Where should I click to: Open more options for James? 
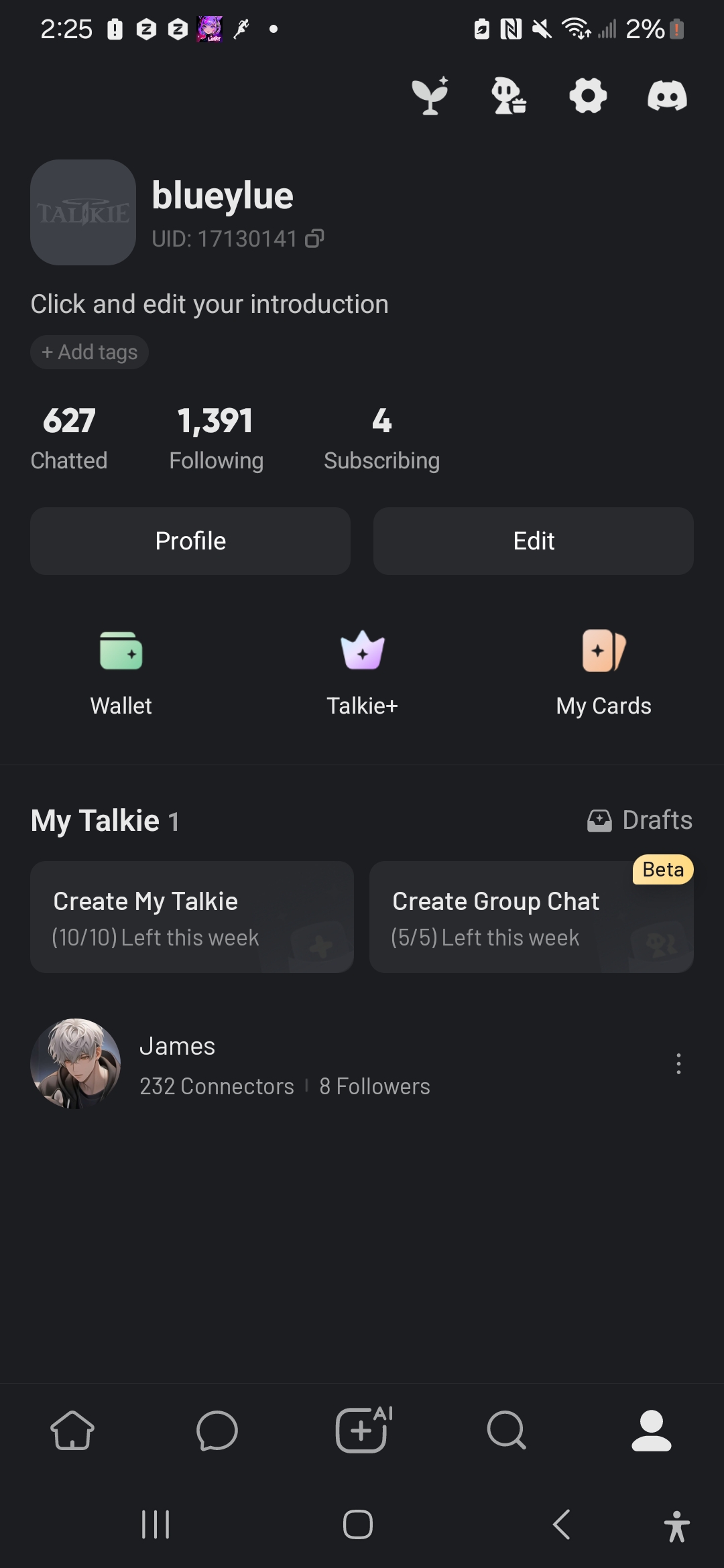point(678,1063)
